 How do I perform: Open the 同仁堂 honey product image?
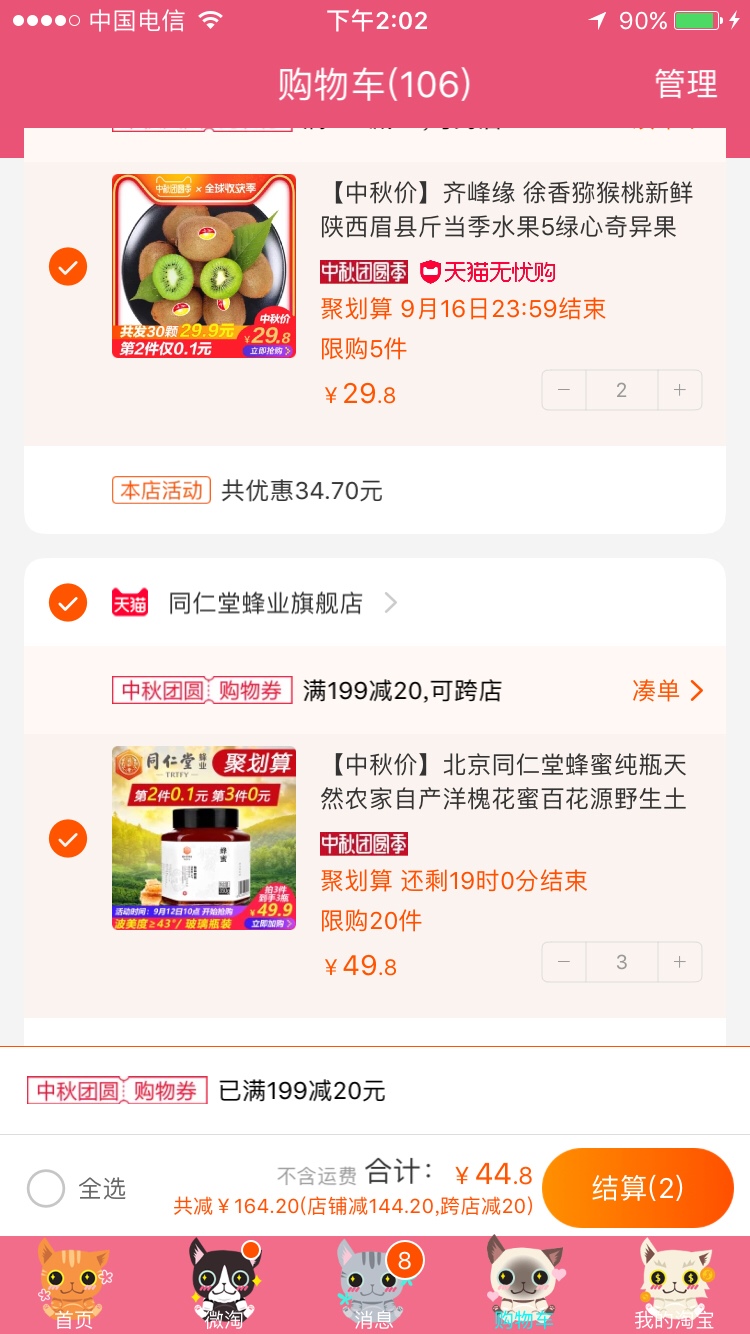(204, 838)
